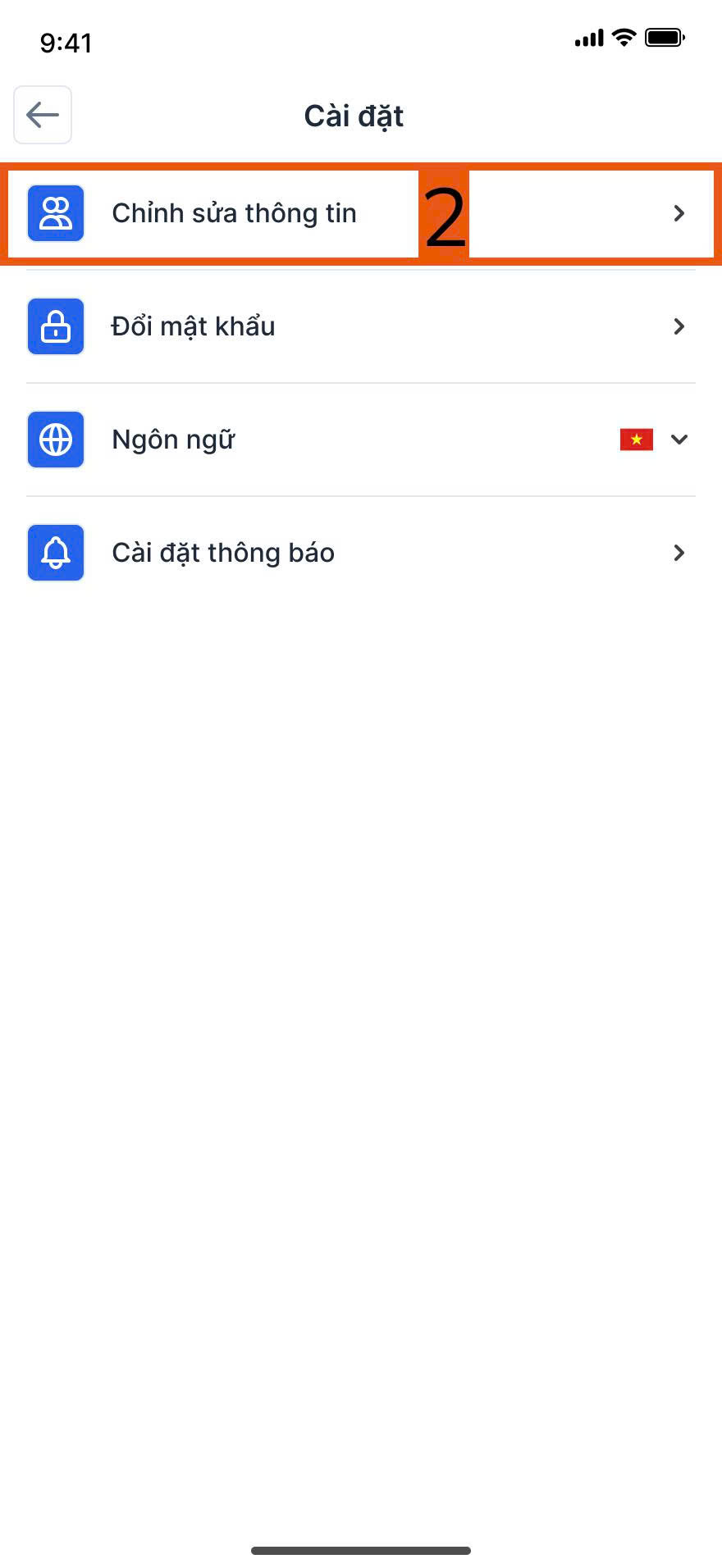Screen dimensions: 722x1568
Task: Expand the Ngôn ngữ language dropdown
Action: [678, 440]
